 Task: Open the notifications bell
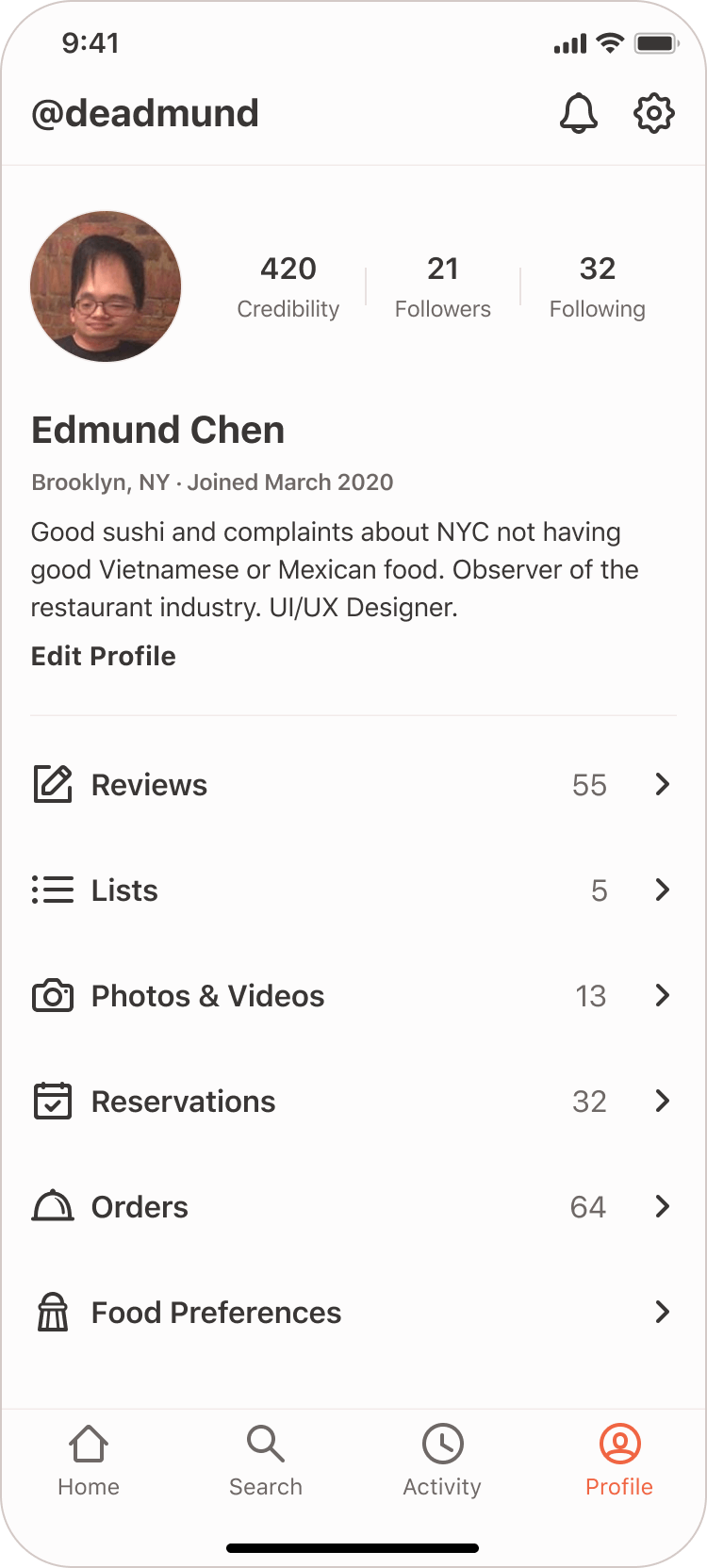tap(579, 114)
